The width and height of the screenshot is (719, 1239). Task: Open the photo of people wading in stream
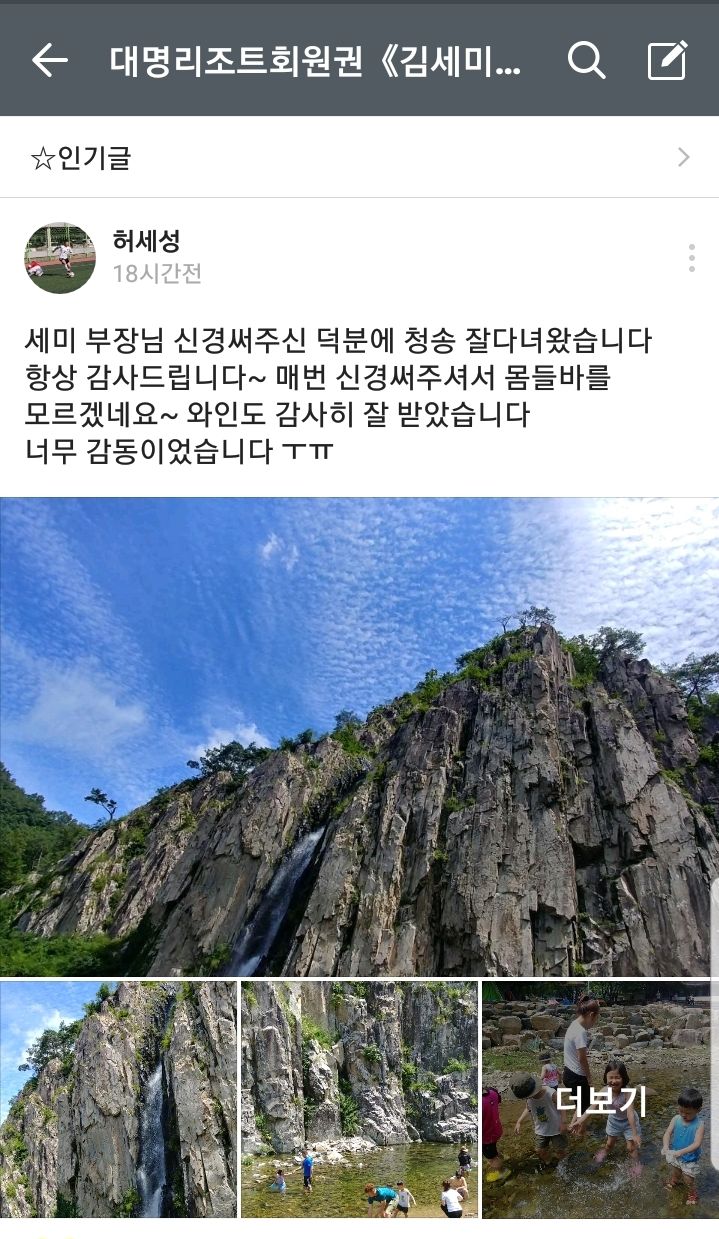pos(359,1099)
